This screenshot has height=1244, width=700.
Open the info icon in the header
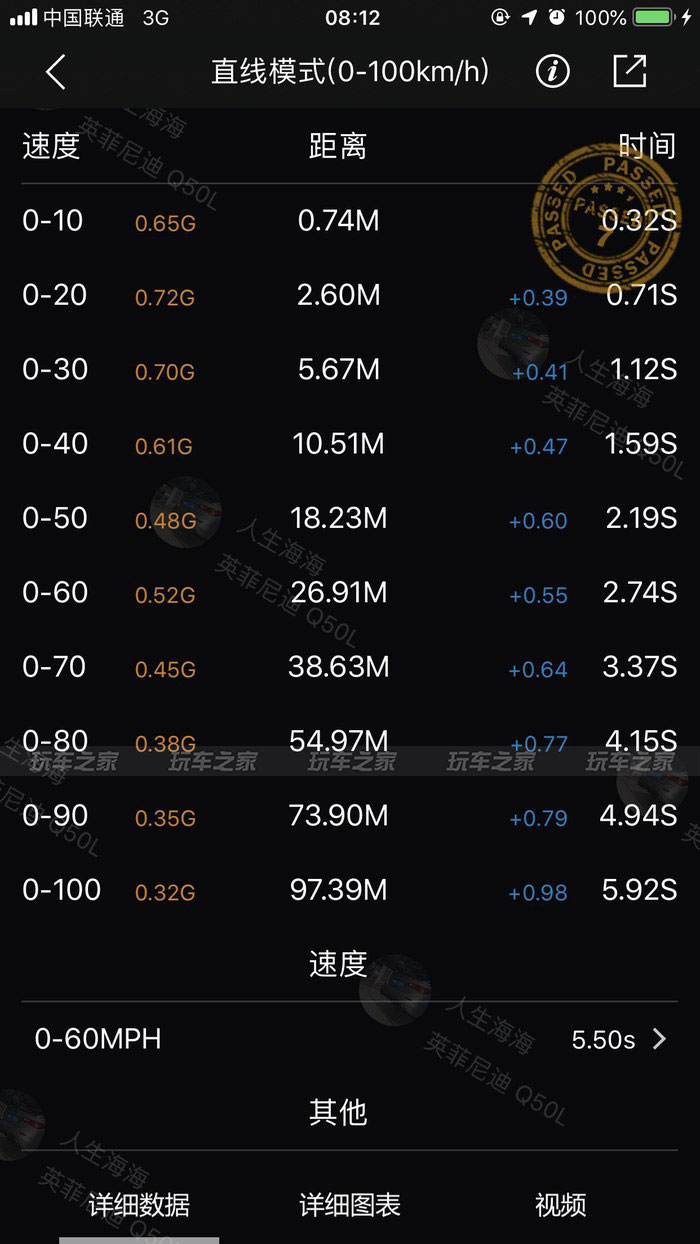point(552,71)
